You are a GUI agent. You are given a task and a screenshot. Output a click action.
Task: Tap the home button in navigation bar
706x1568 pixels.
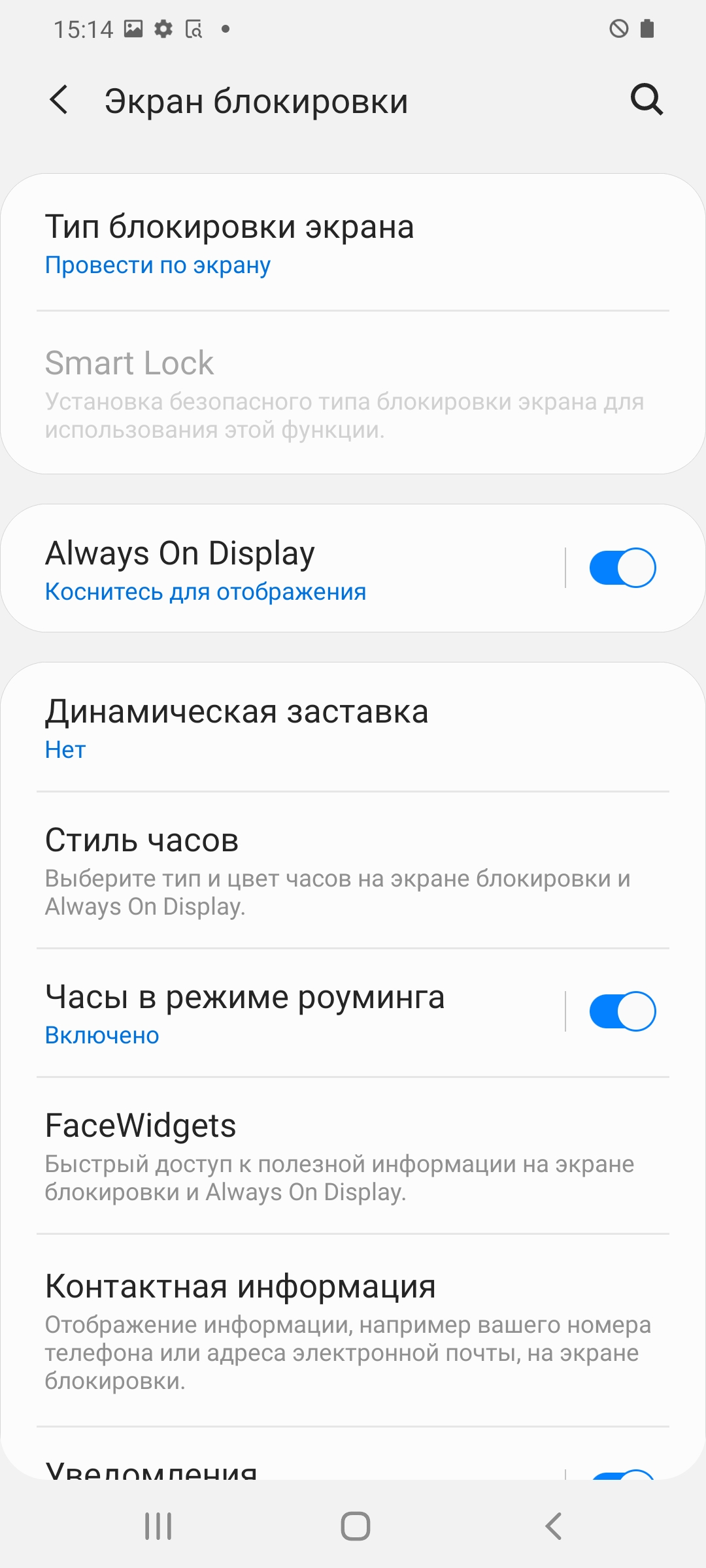pos(355,1526)
